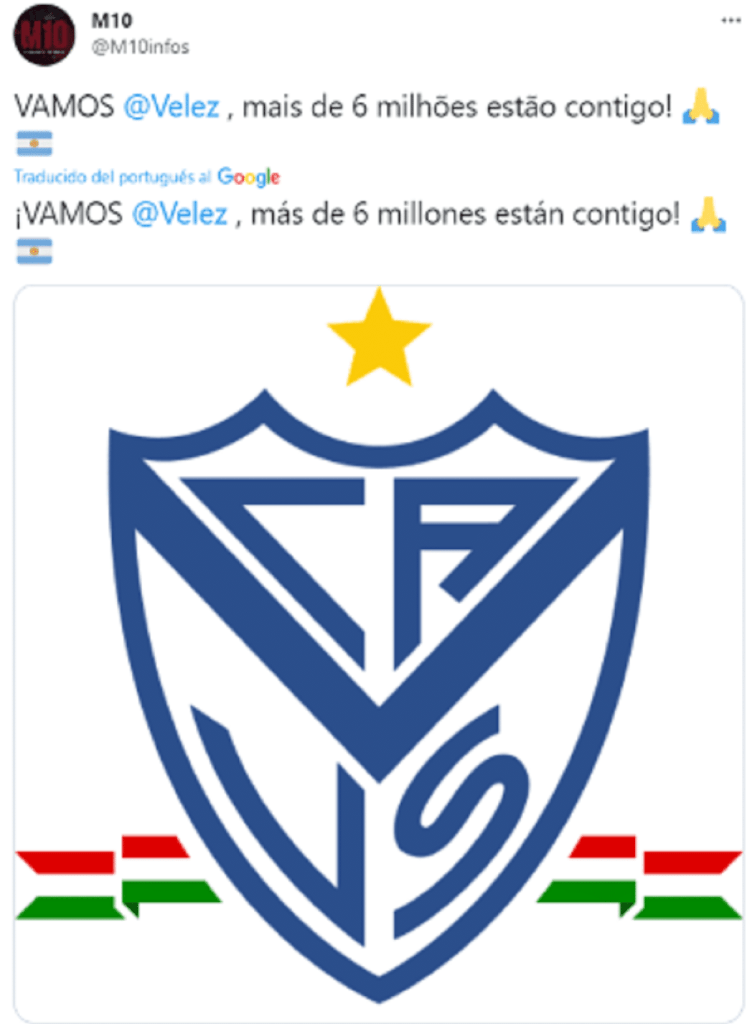The height and width of the screenshot is (1024, 747).
Task: Tap the @Velez mention in the original tweet
Action: (x=170, y=108)
